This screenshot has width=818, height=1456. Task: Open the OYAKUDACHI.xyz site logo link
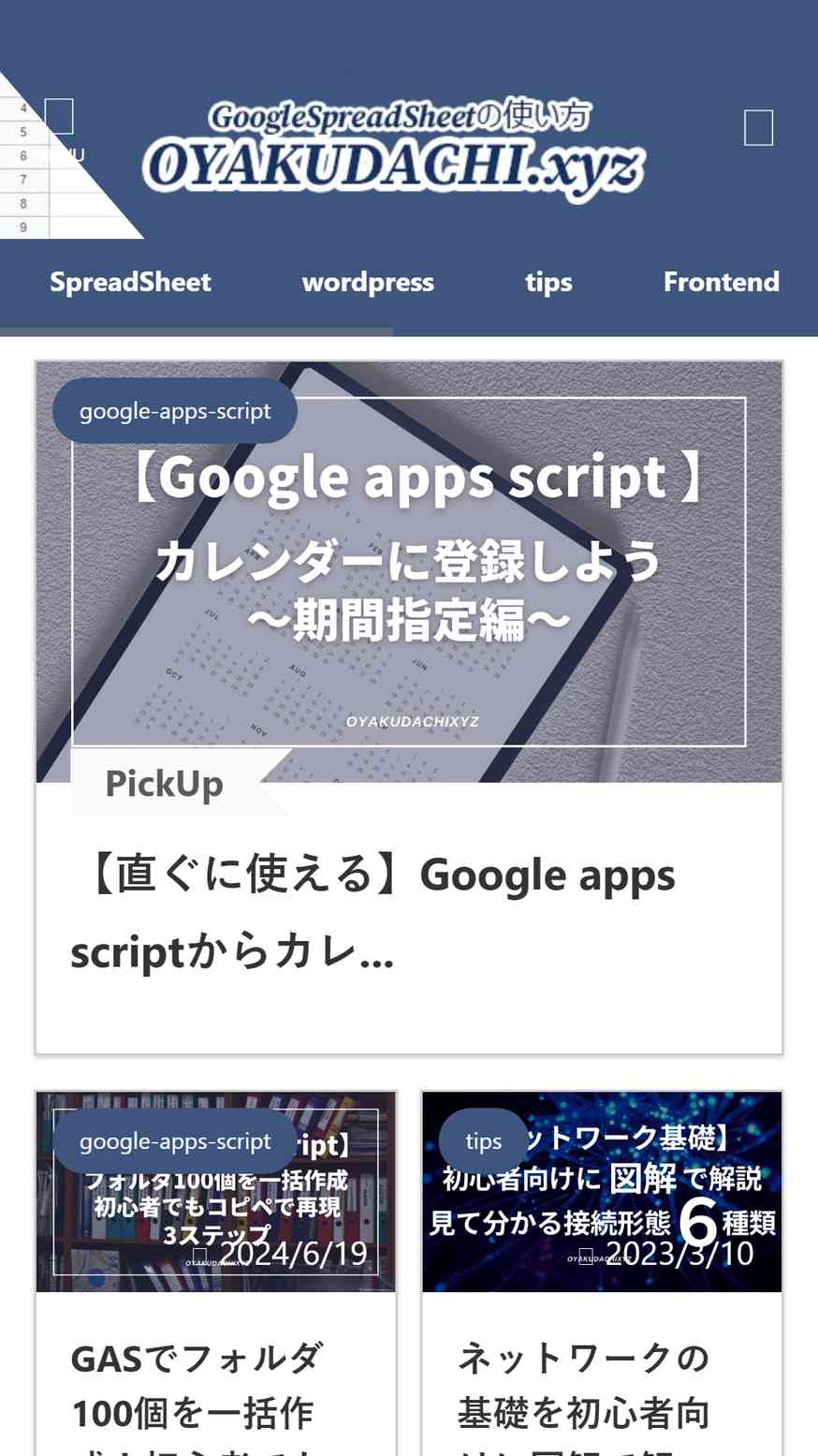(394, 152)
